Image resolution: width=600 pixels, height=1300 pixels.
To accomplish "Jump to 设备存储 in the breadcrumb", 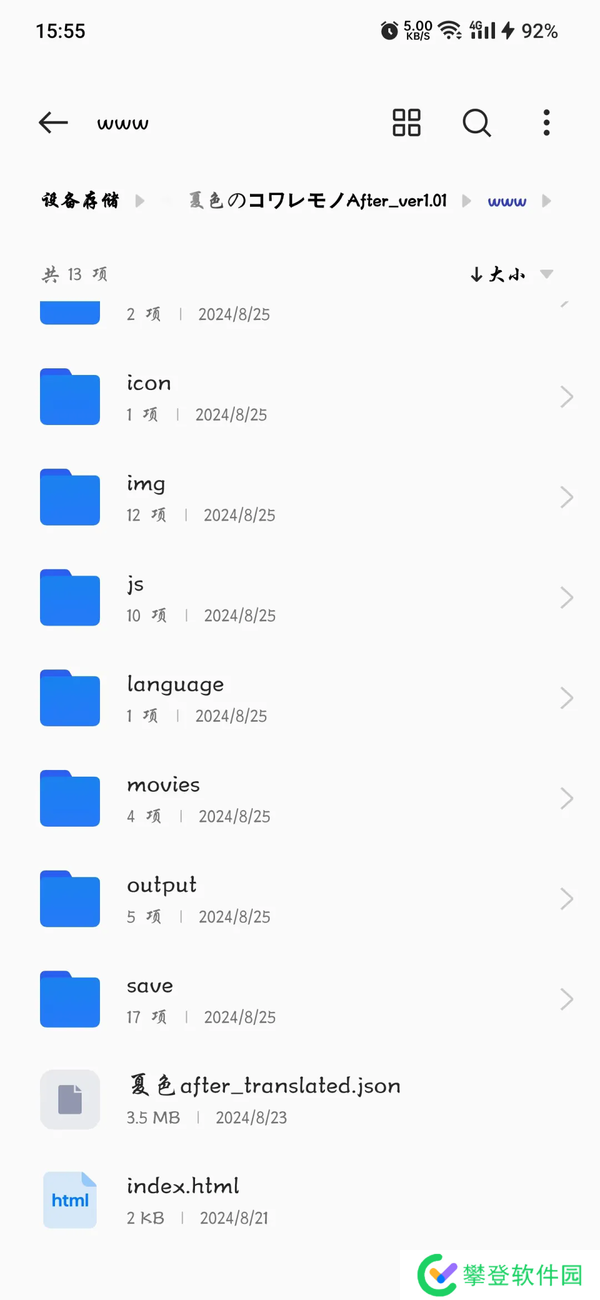I will 81,200.
